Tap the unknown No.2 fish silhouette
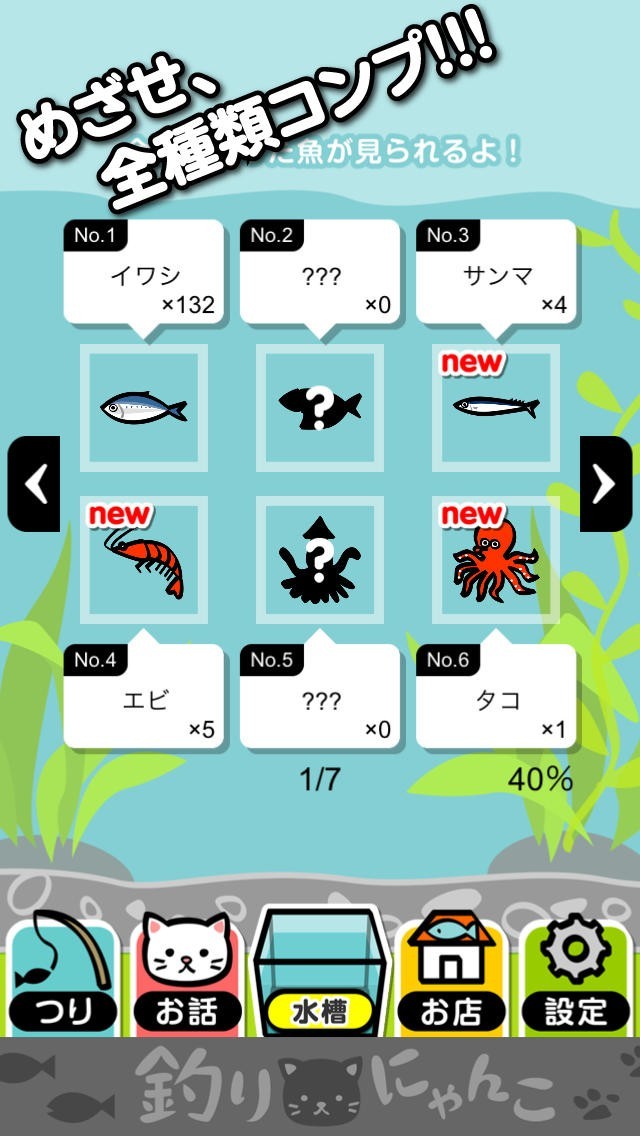 320,407
